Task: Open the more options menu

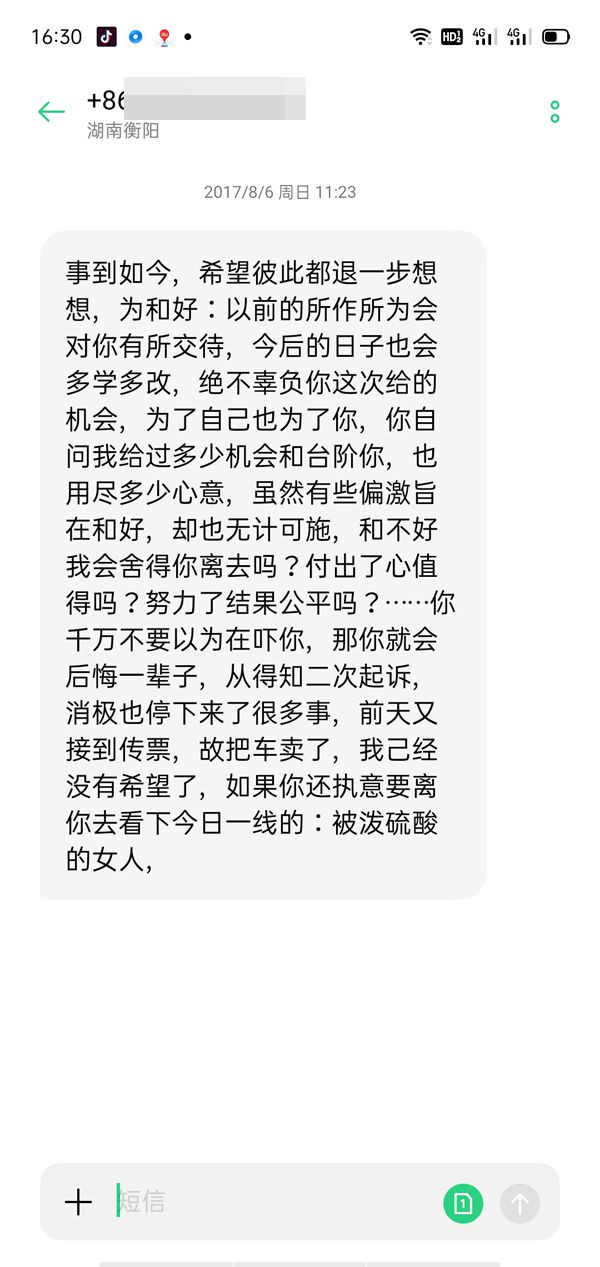Action: pos(555,112)
